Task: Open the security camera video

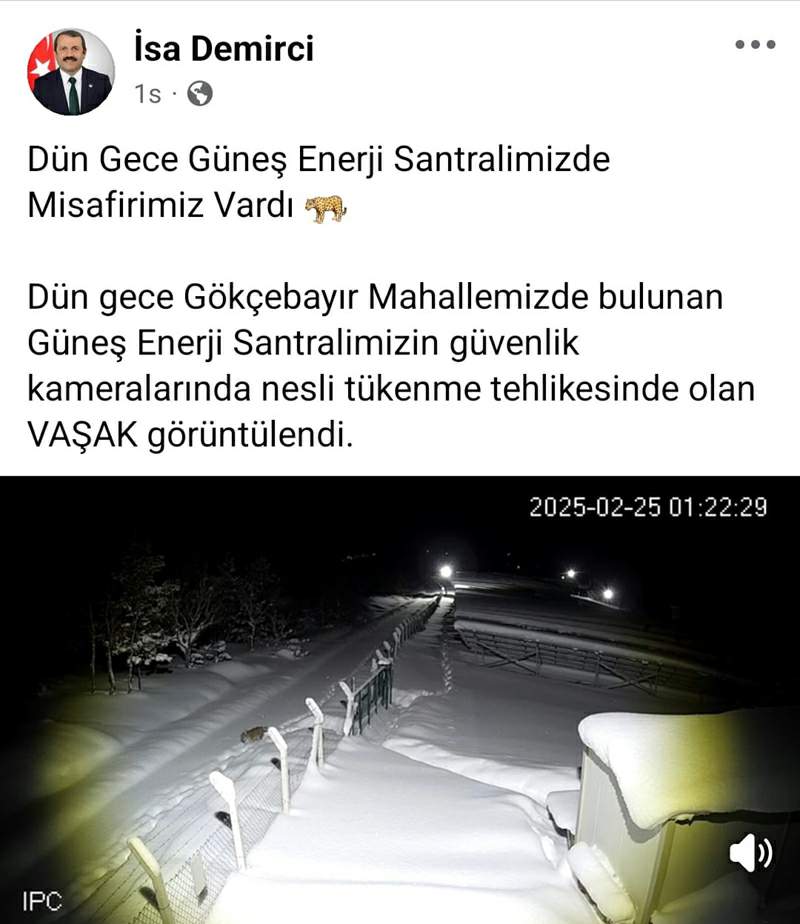Action: (400, 699)
